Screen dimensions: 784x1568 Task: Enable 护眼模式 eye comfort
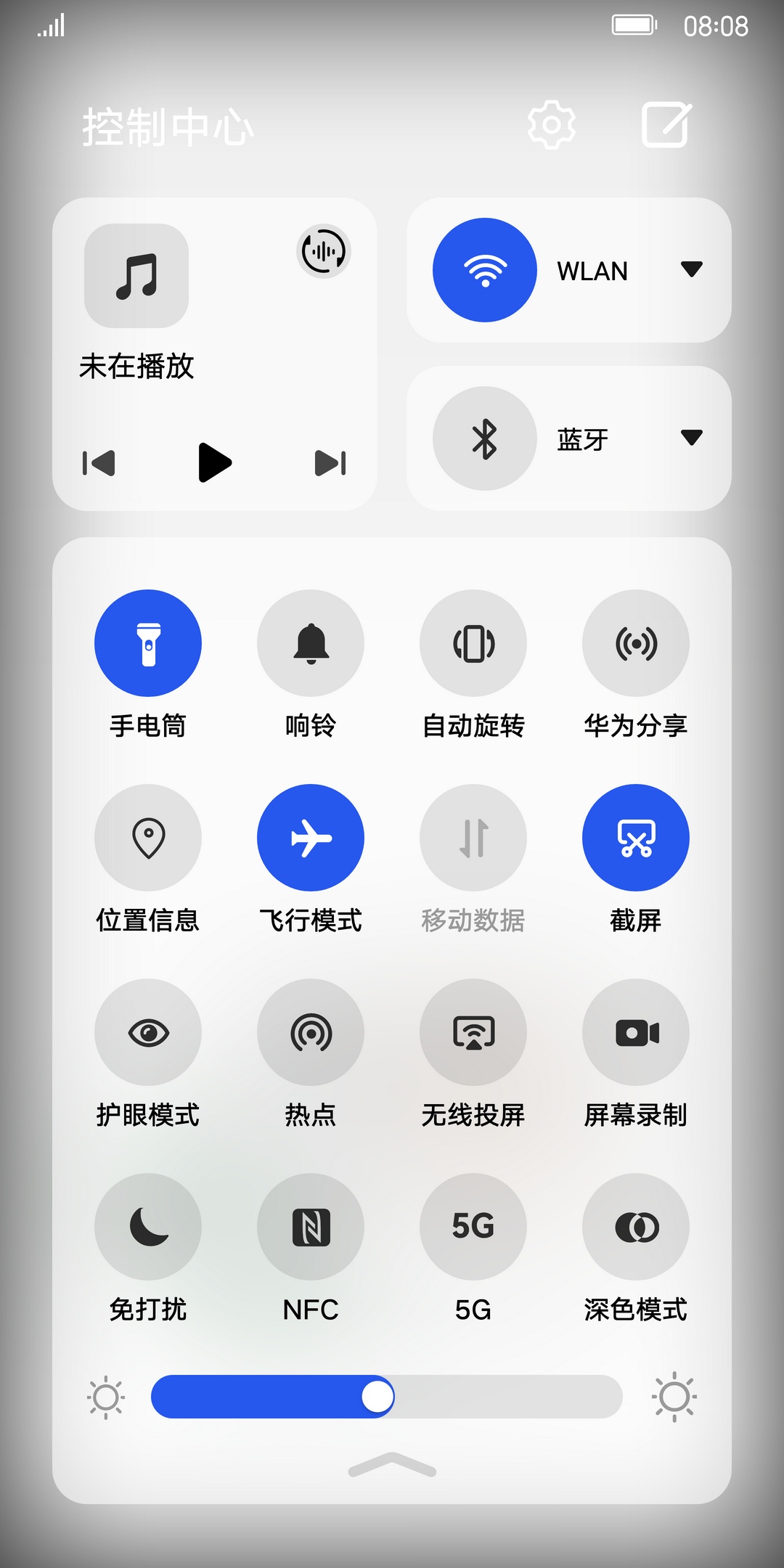148,1032
